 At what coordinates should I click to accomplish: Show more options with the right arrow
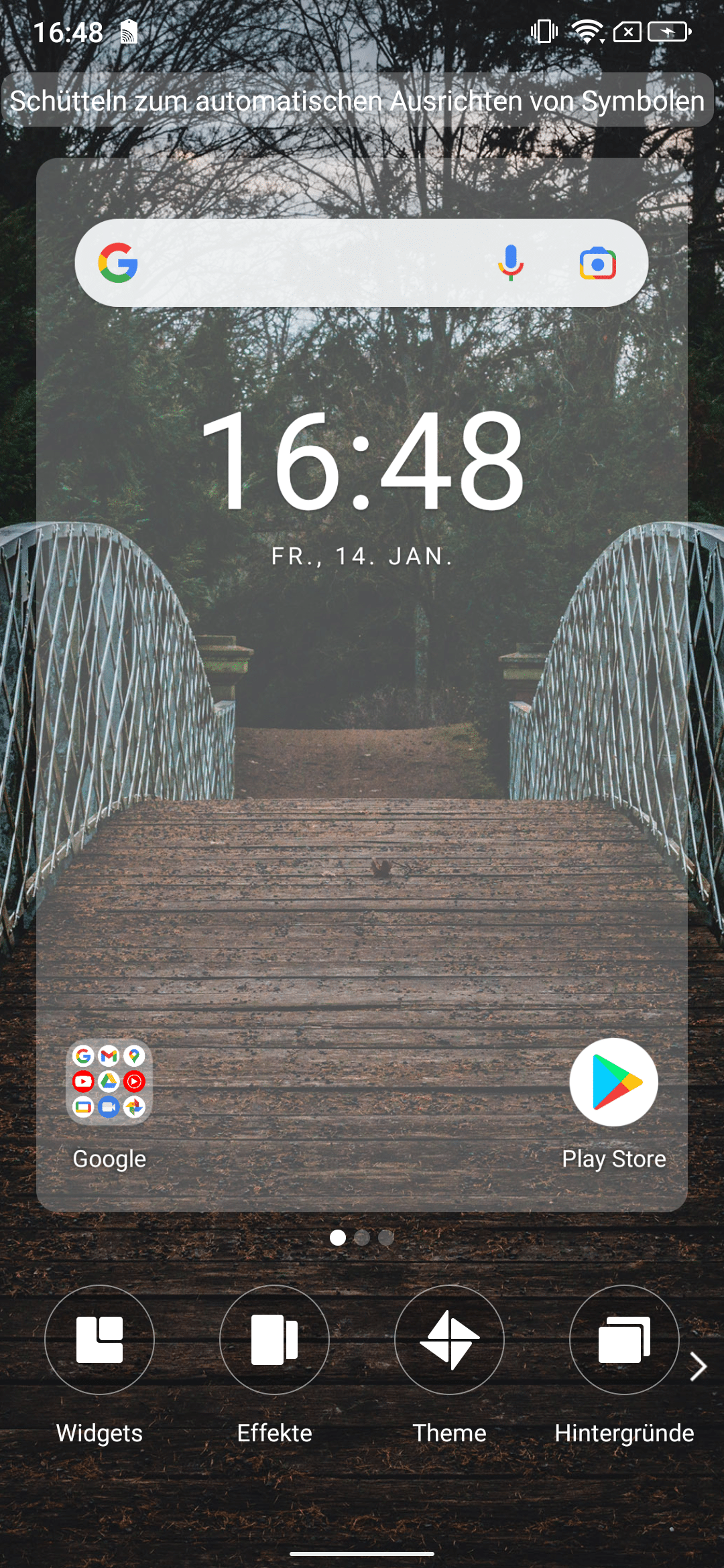pos(699,1366)
